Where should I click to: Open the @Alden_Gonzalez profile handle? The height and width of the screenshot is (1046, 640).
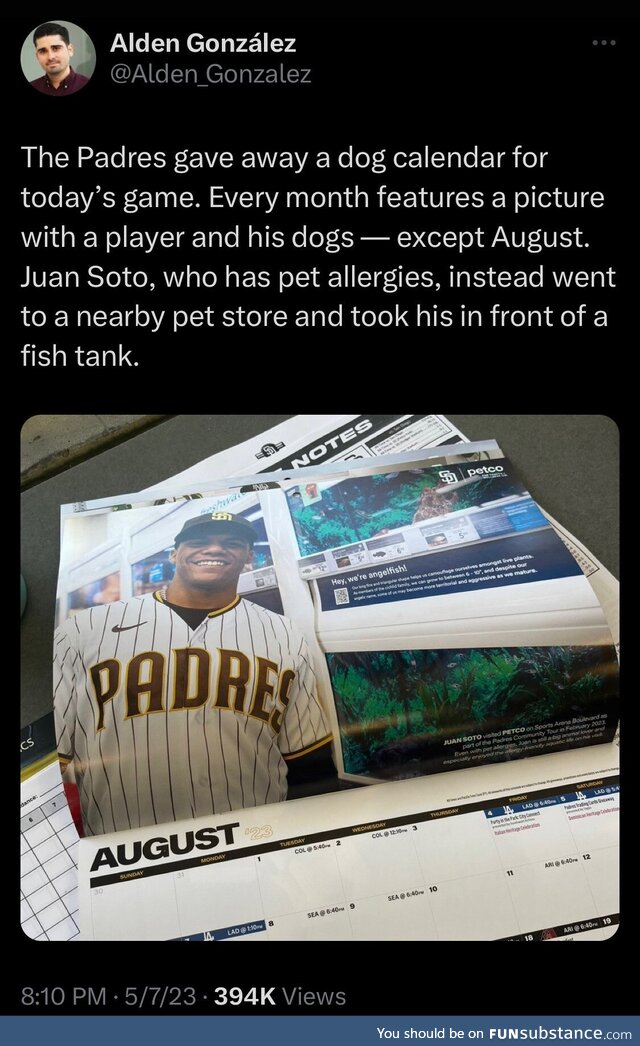click(210, 74)
